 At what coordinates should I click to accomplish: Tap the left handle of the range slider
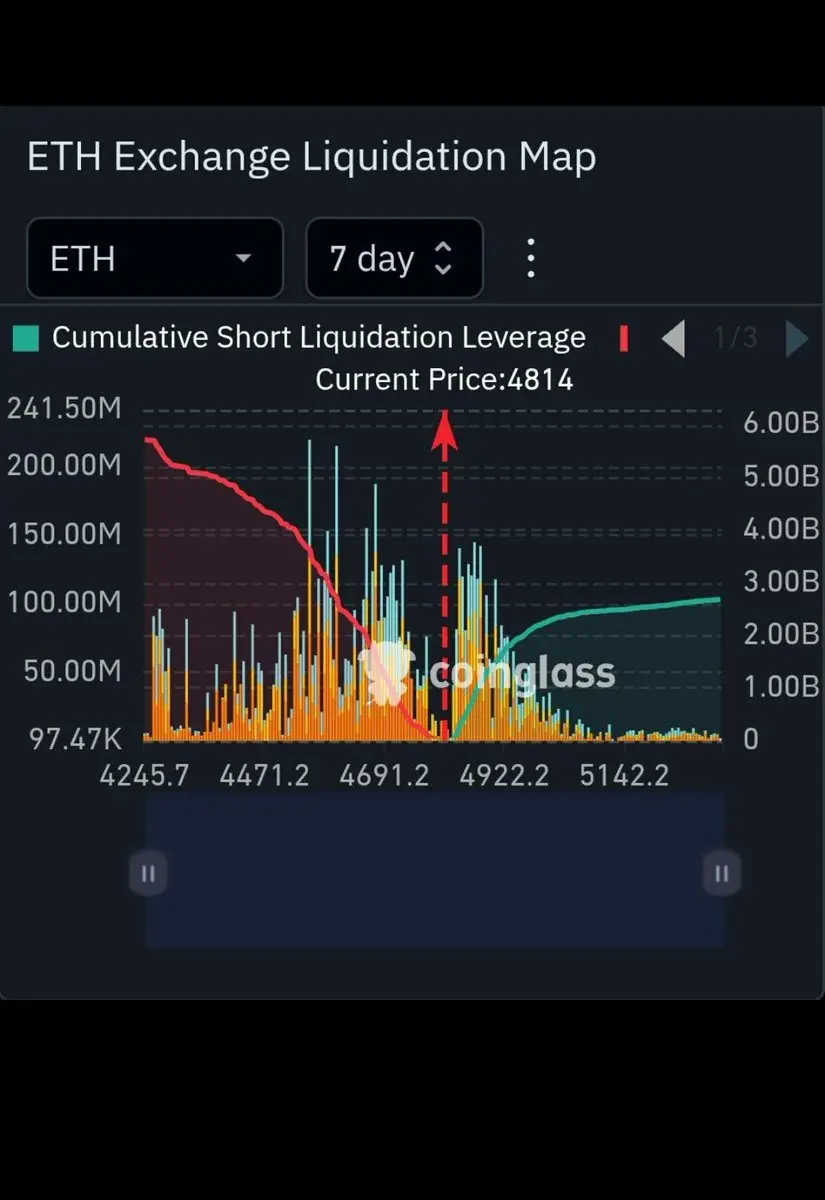pos(148,873)
